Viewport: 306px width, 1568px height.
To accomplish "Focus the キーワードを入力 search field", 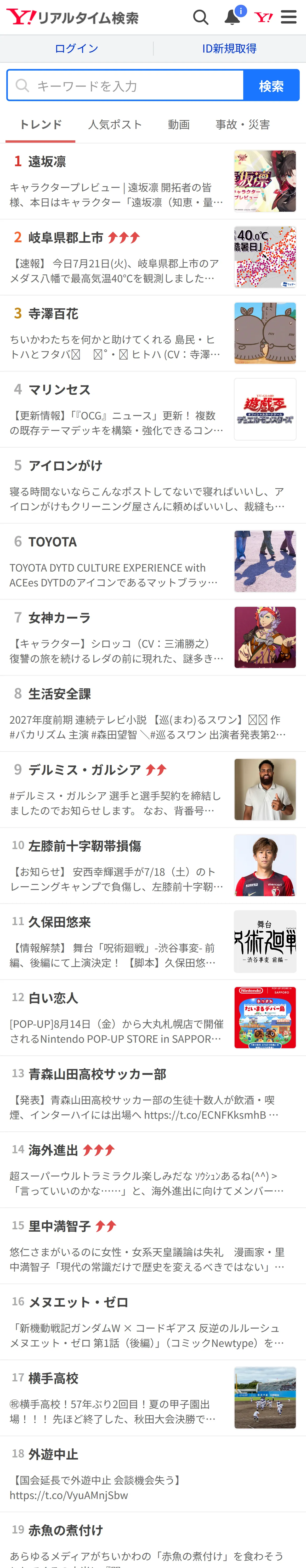I will tap(125, 85).
